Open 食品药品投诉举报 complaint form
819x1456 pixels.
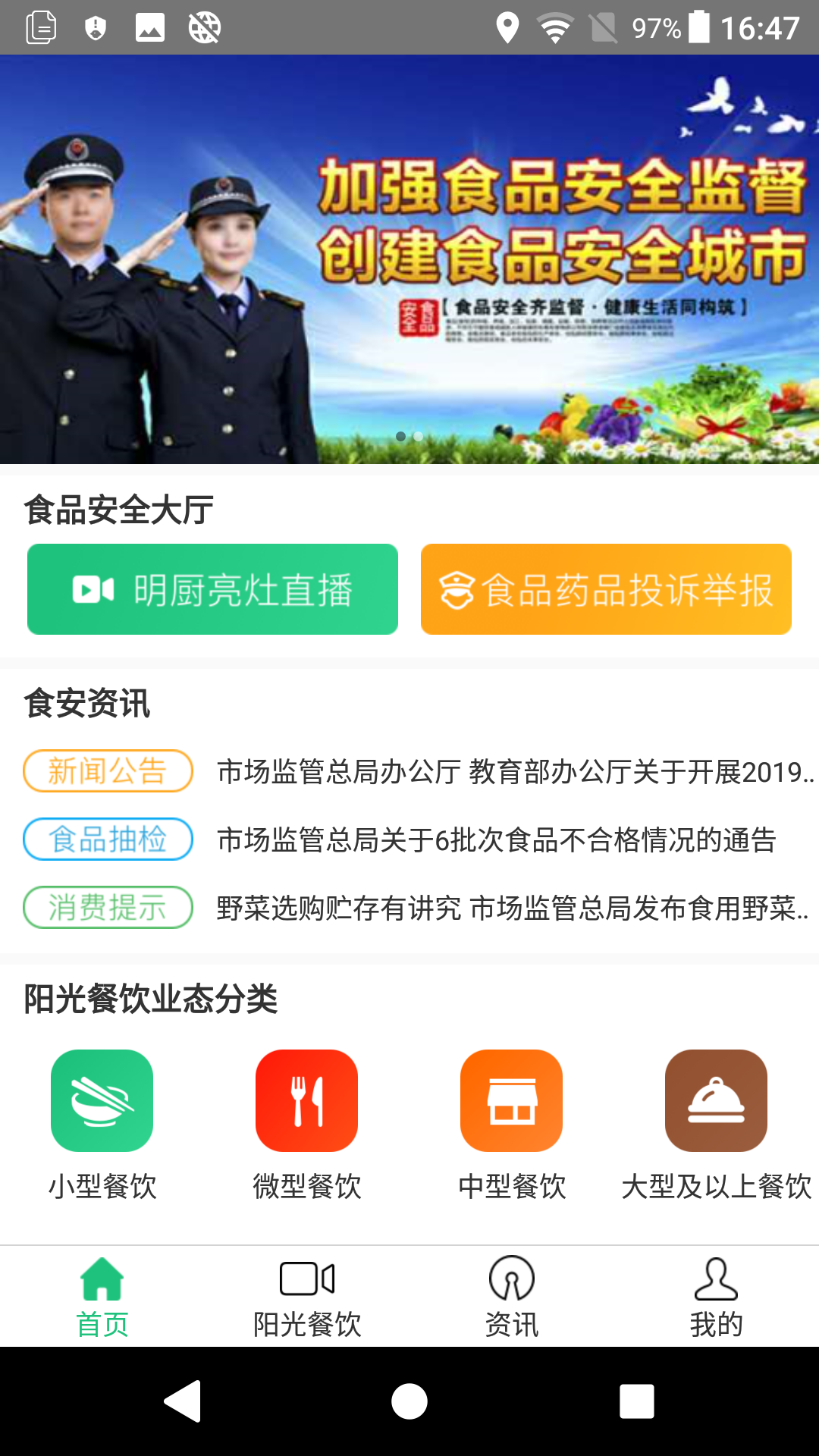(606, 589)
